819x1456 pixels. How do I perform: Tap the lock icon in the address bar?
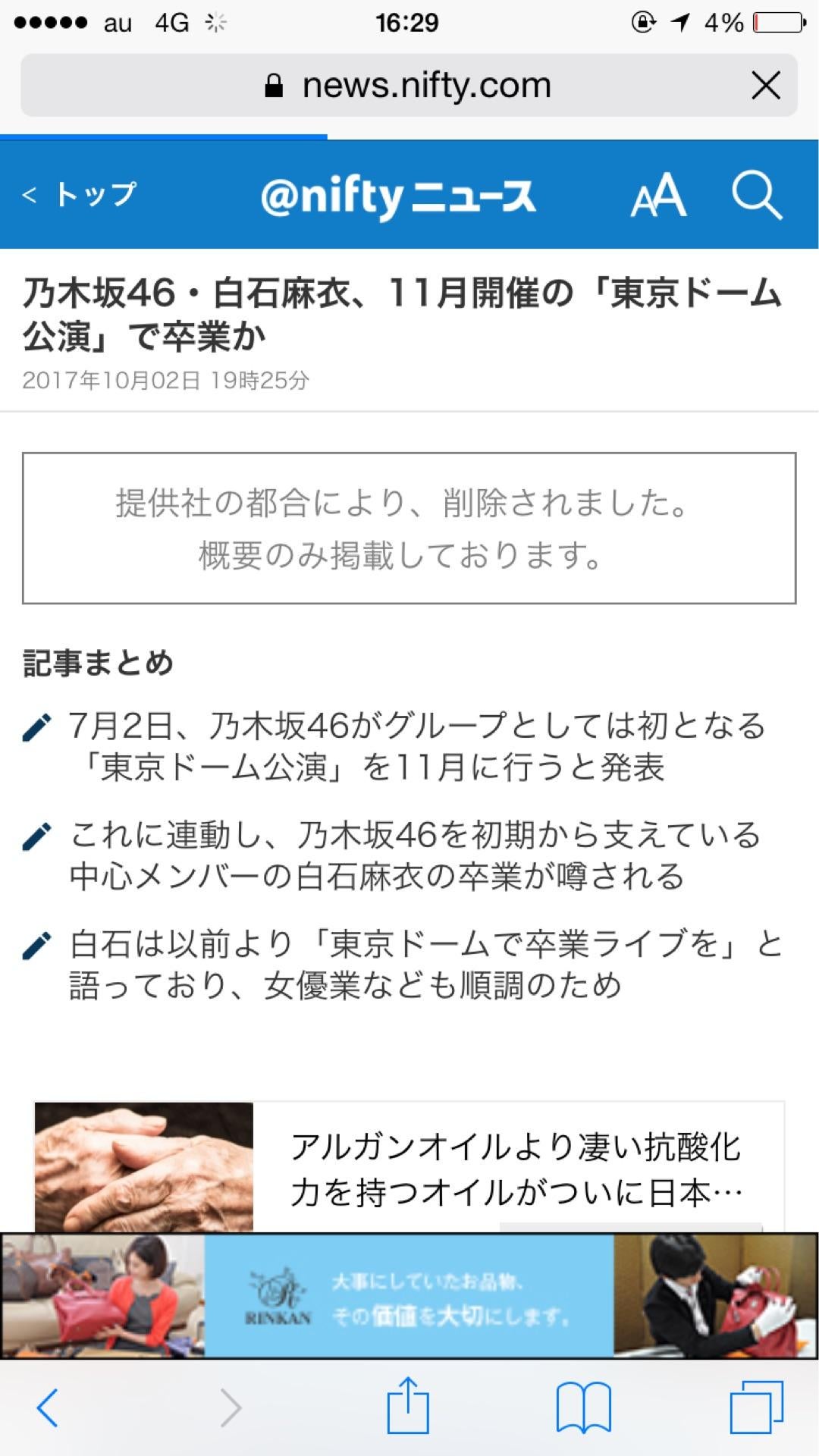pyautogui.click(x=275, y=84)
